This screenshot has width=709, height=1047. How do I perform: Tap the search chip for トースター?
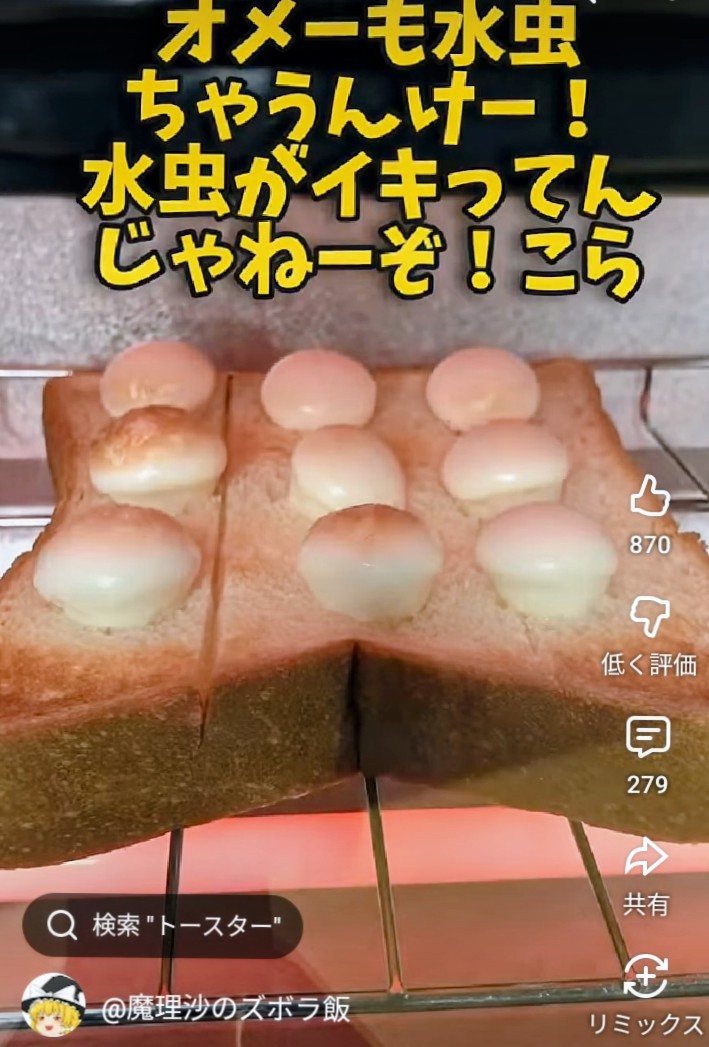[163, 926]
